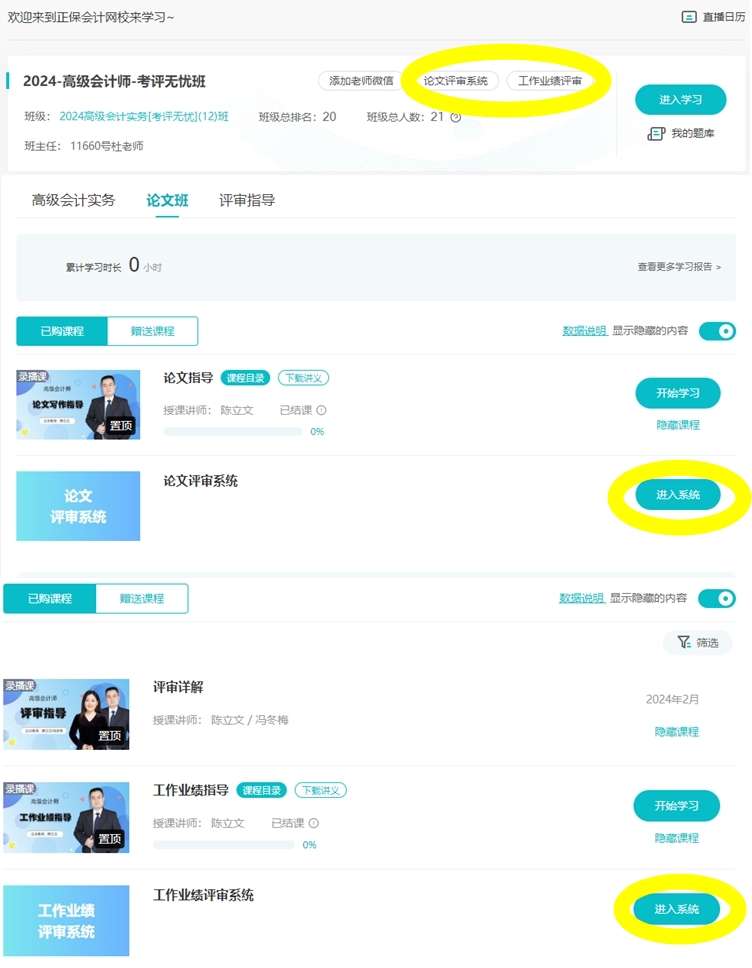
Task: Open 课程目录 for 工作业绩指导
Action: (x=261, y=790)
